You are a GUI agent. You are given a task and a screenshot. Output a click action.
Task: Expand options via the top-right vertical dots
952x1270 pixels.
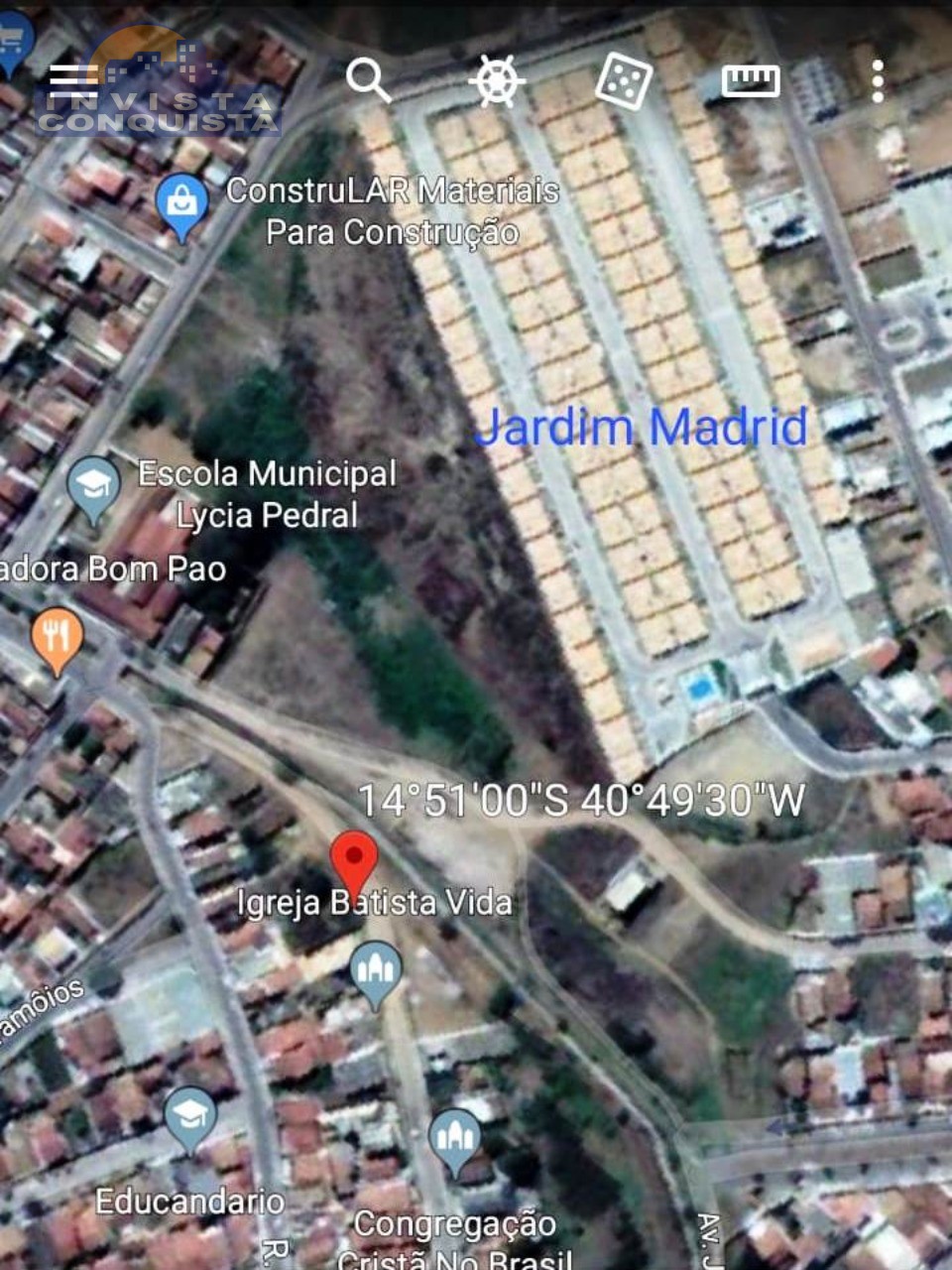877,79
